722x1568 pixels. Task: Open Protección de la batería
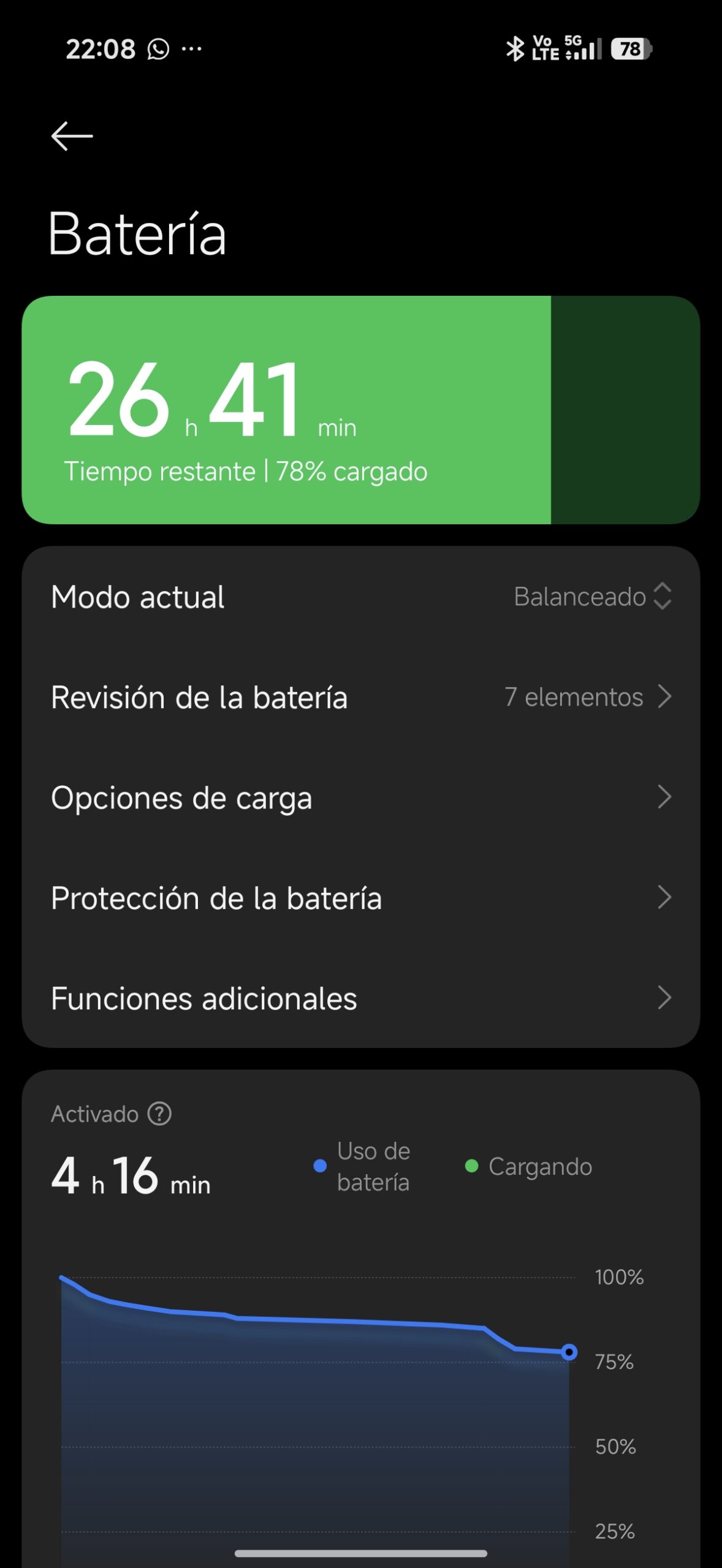pyautogui.click(x=360, y=898)
